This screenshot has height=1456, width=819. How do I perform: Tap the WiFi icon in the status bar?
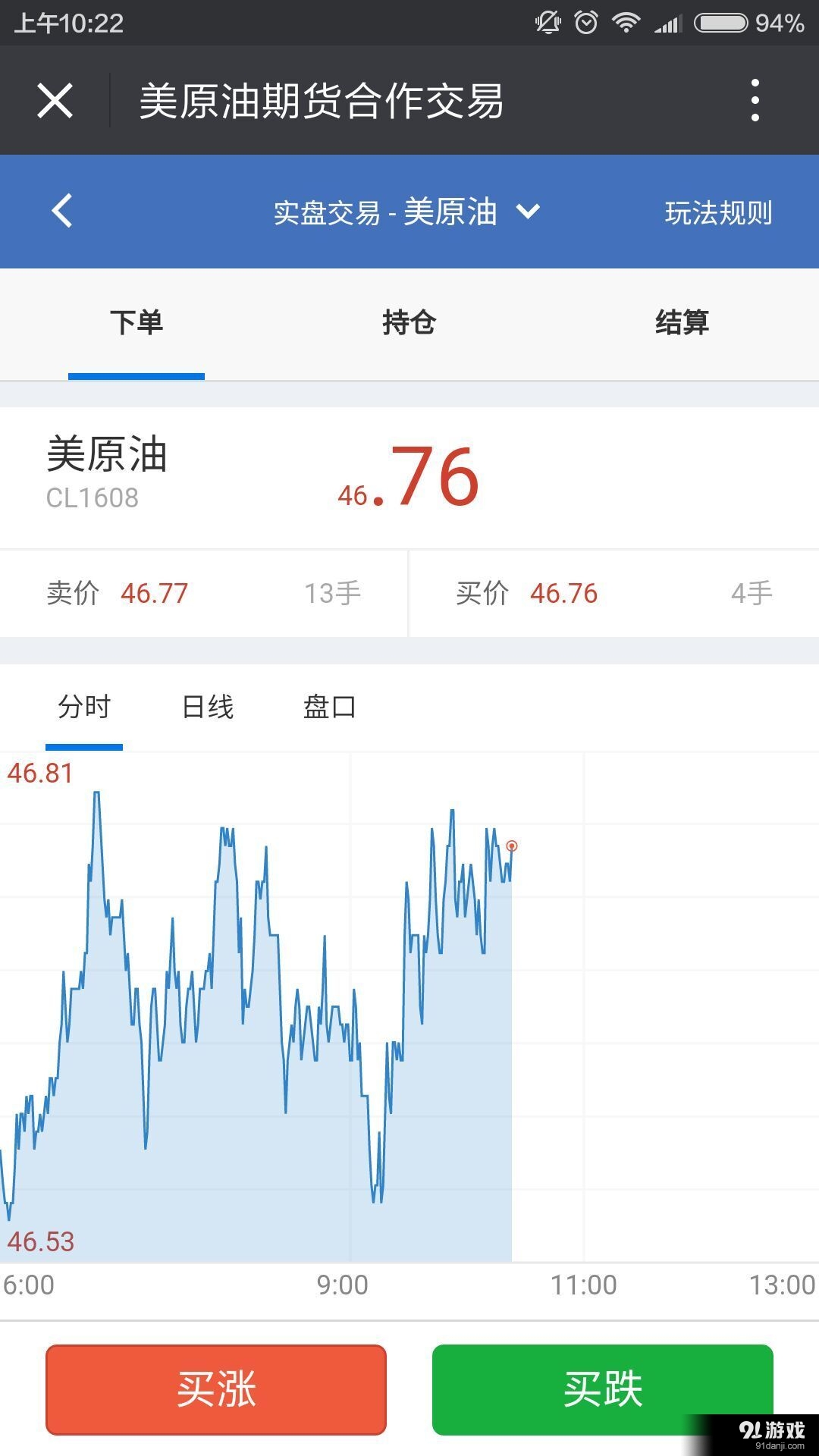click(628, 23)
